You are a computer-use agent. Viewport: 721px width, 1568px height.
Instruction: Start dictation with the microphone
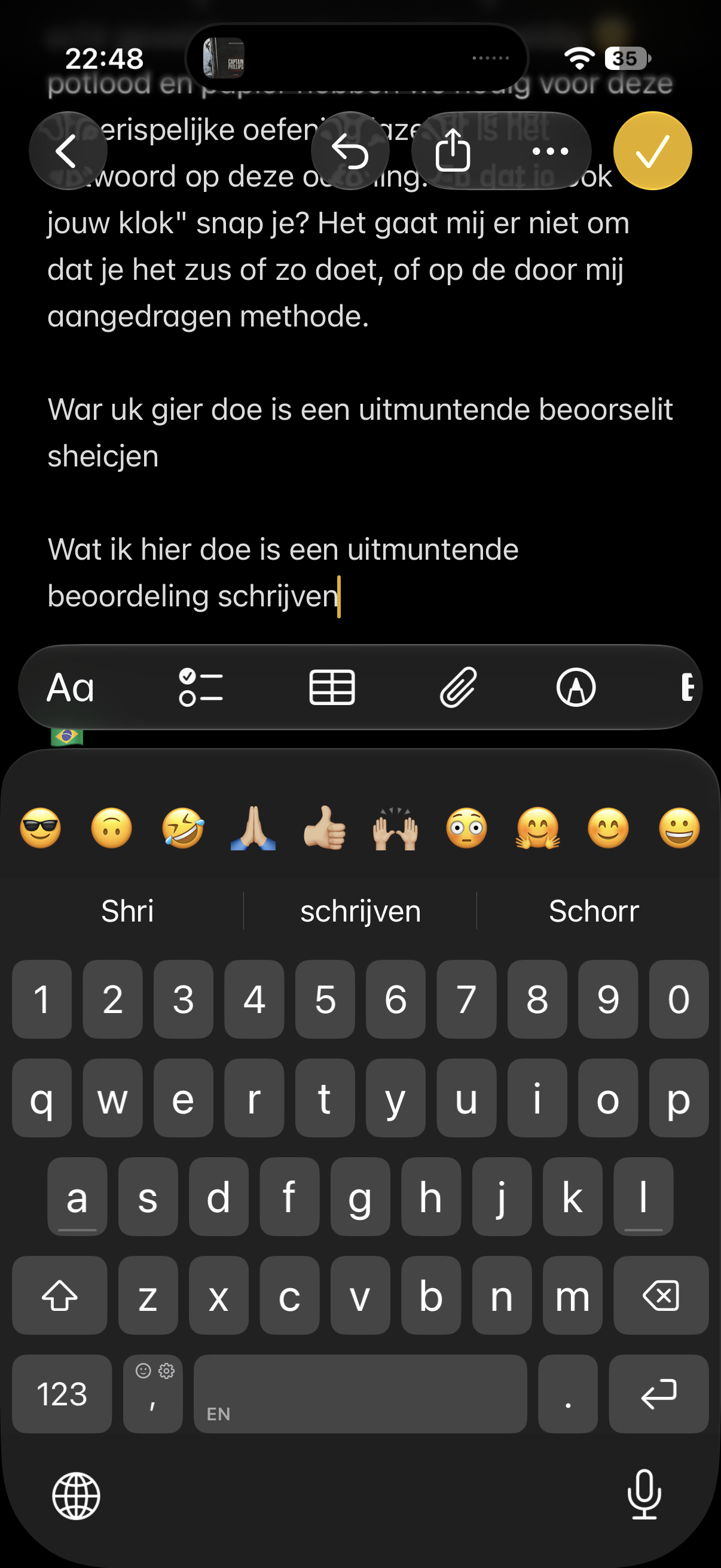tap(644, 1494)
